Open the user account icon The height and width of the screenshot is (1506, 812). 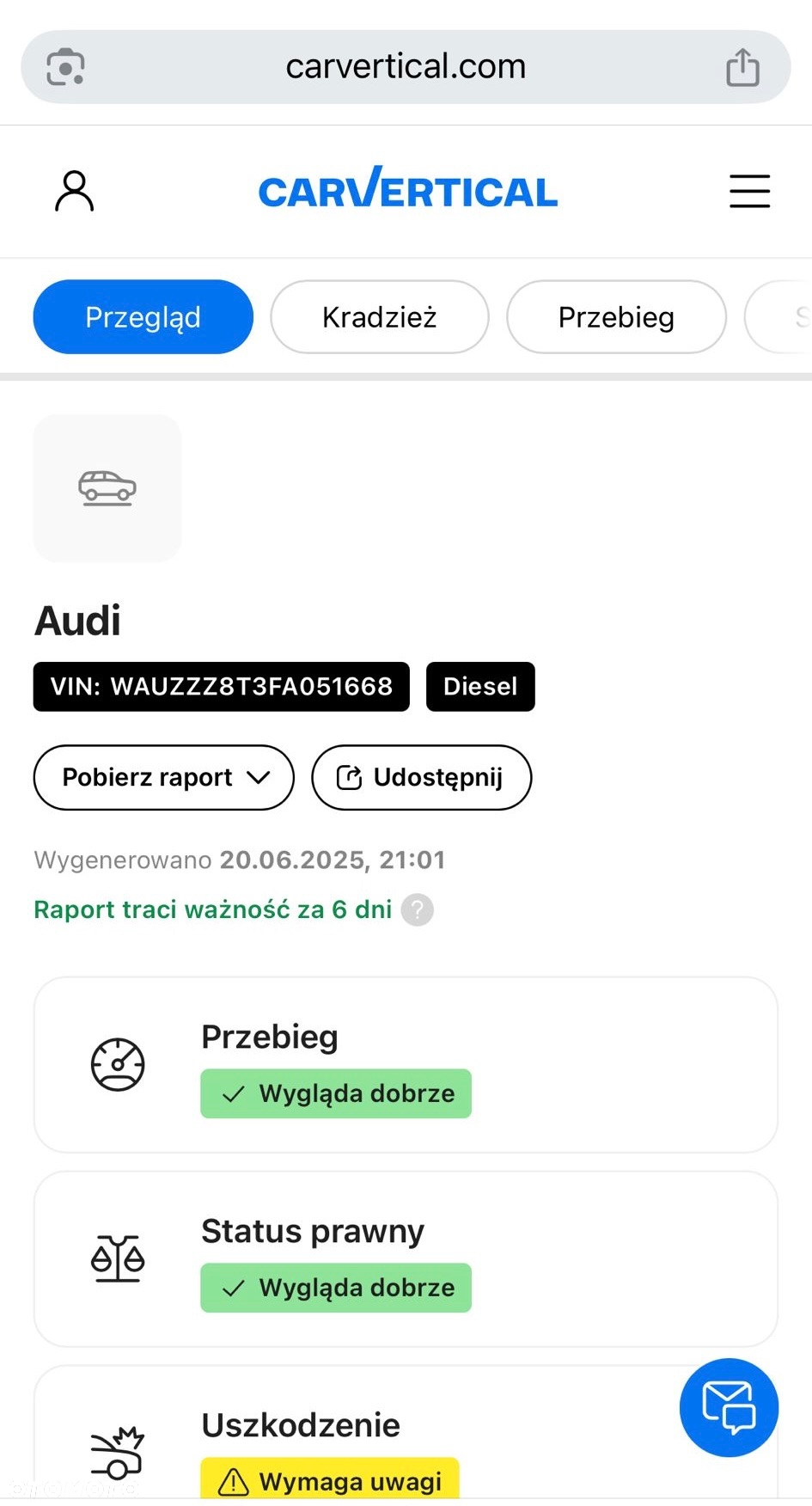click(75, 191)
